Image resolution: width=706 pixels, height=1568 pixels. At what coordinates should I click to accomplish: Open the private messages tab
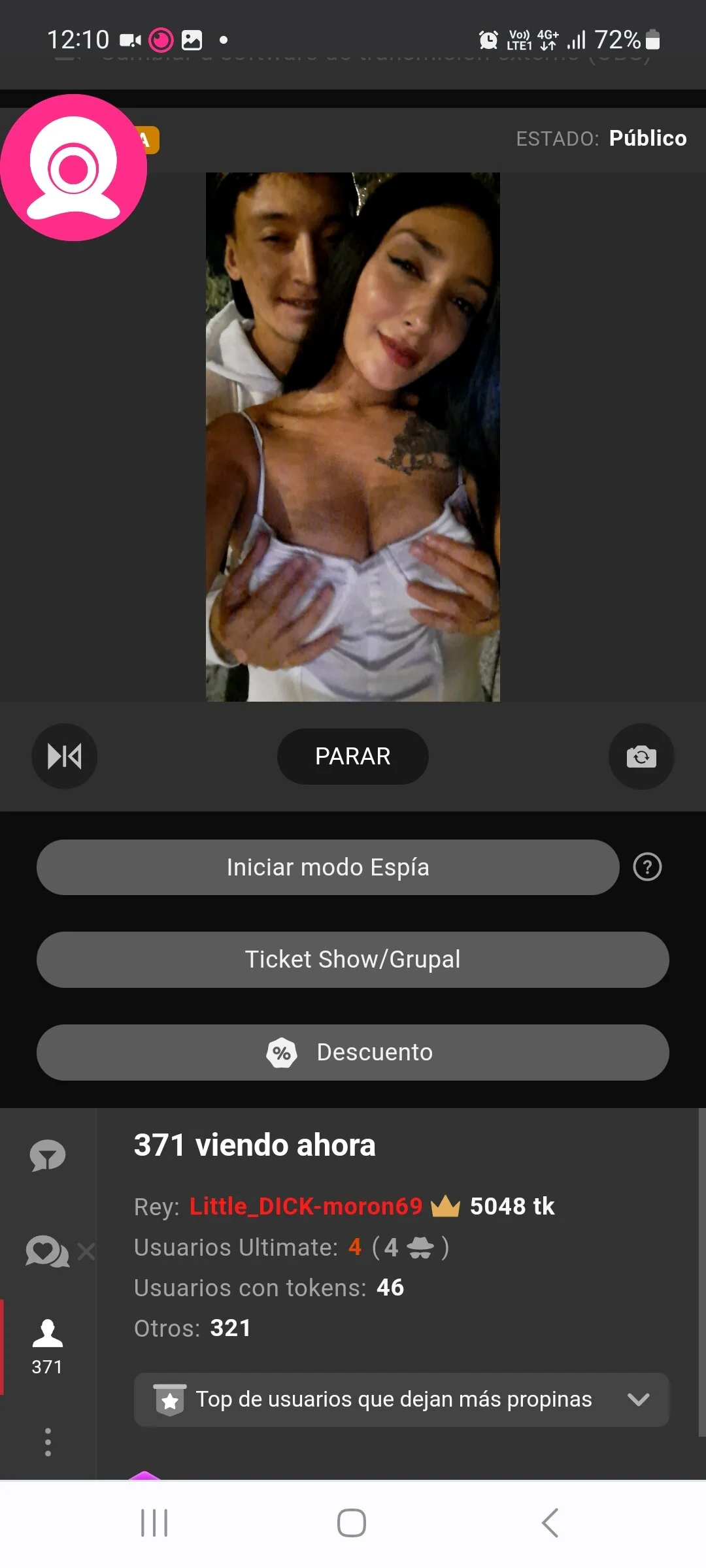click(48, 1251)
